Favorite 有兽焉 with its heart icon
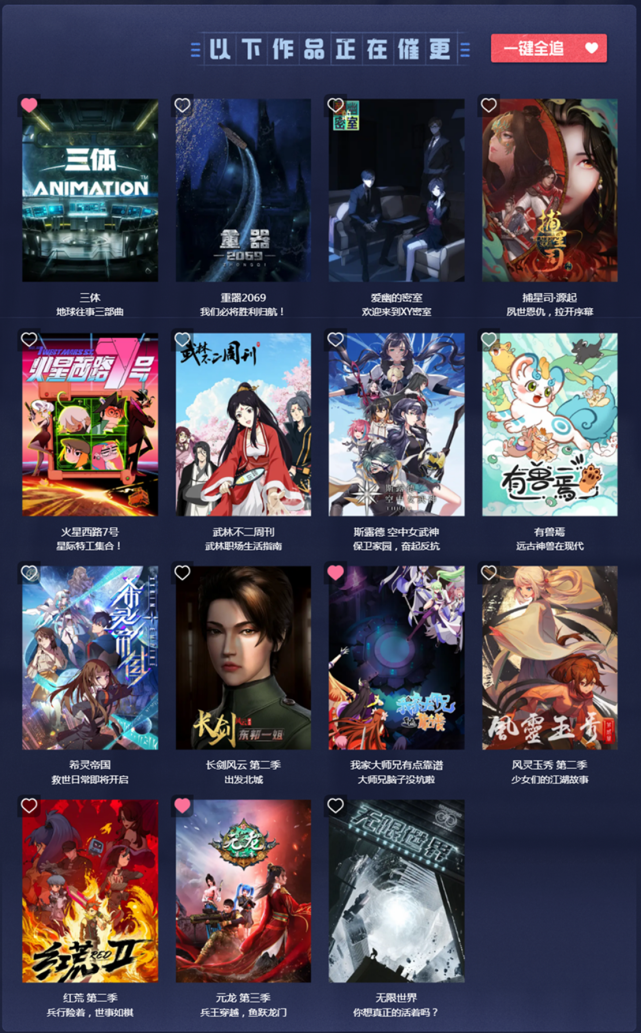Viewport: 641px width, 1033px height. tap(489, 339)
